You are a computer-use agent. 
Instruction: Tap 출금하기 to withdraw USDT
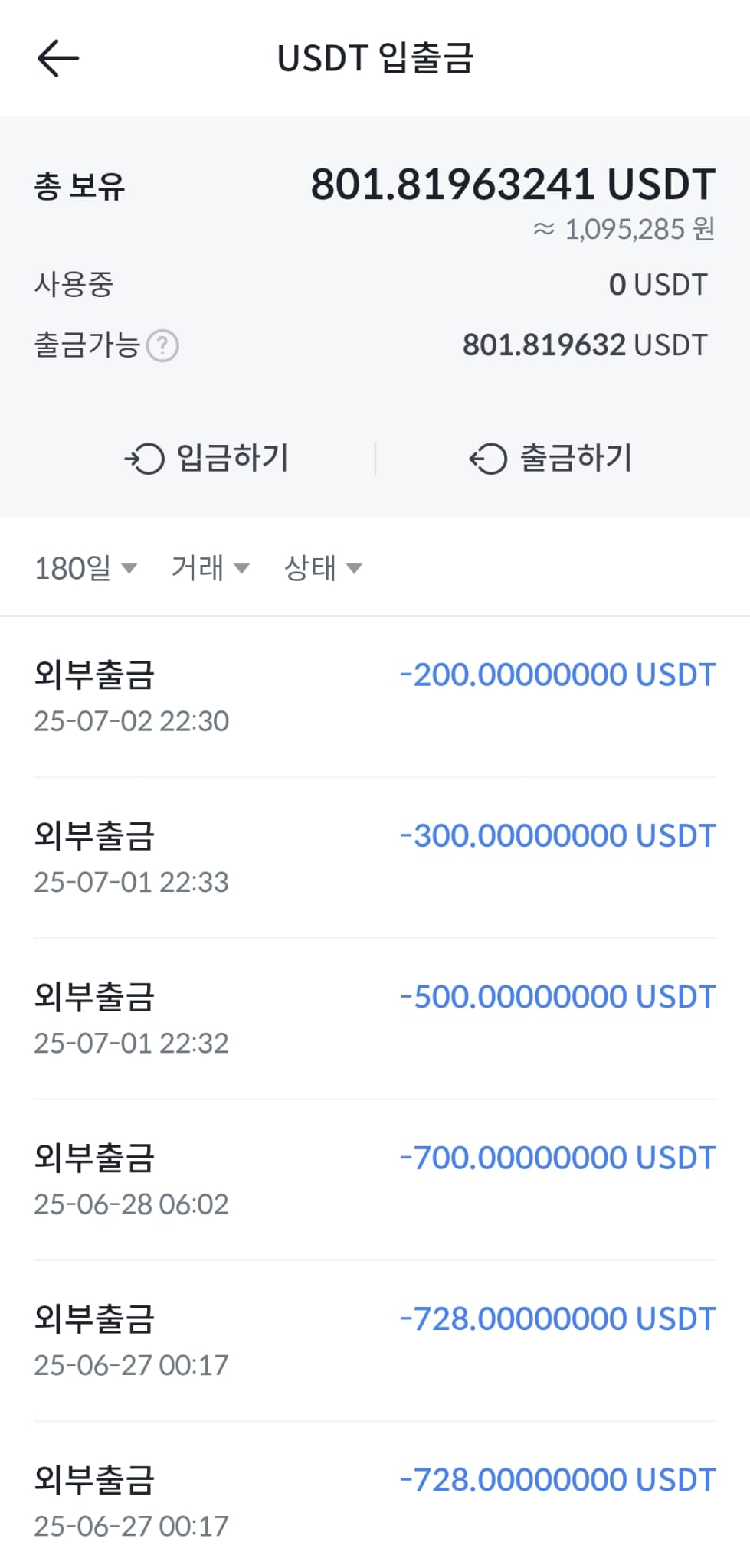point(550,458)
